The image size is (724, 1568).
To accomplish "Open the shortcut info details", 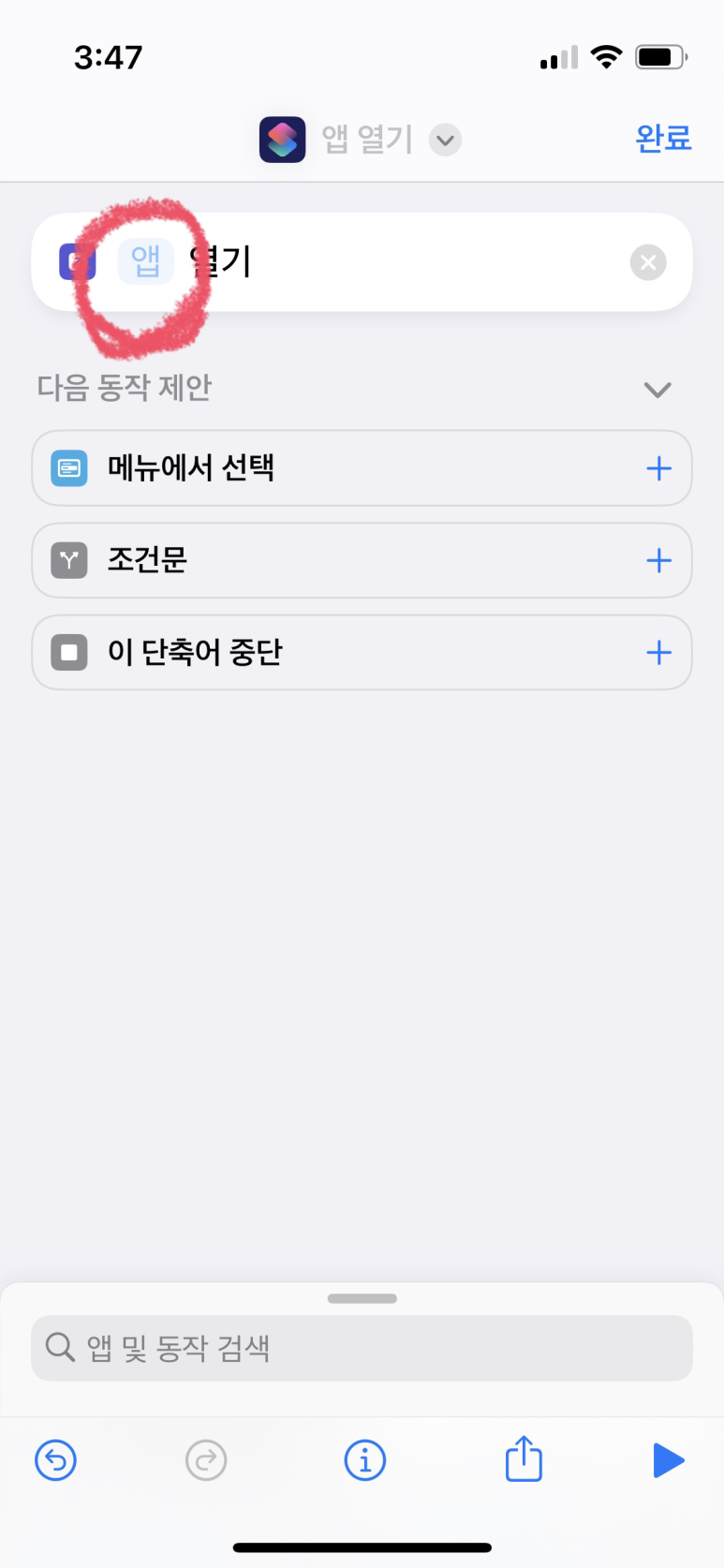I will (365, 1460).
